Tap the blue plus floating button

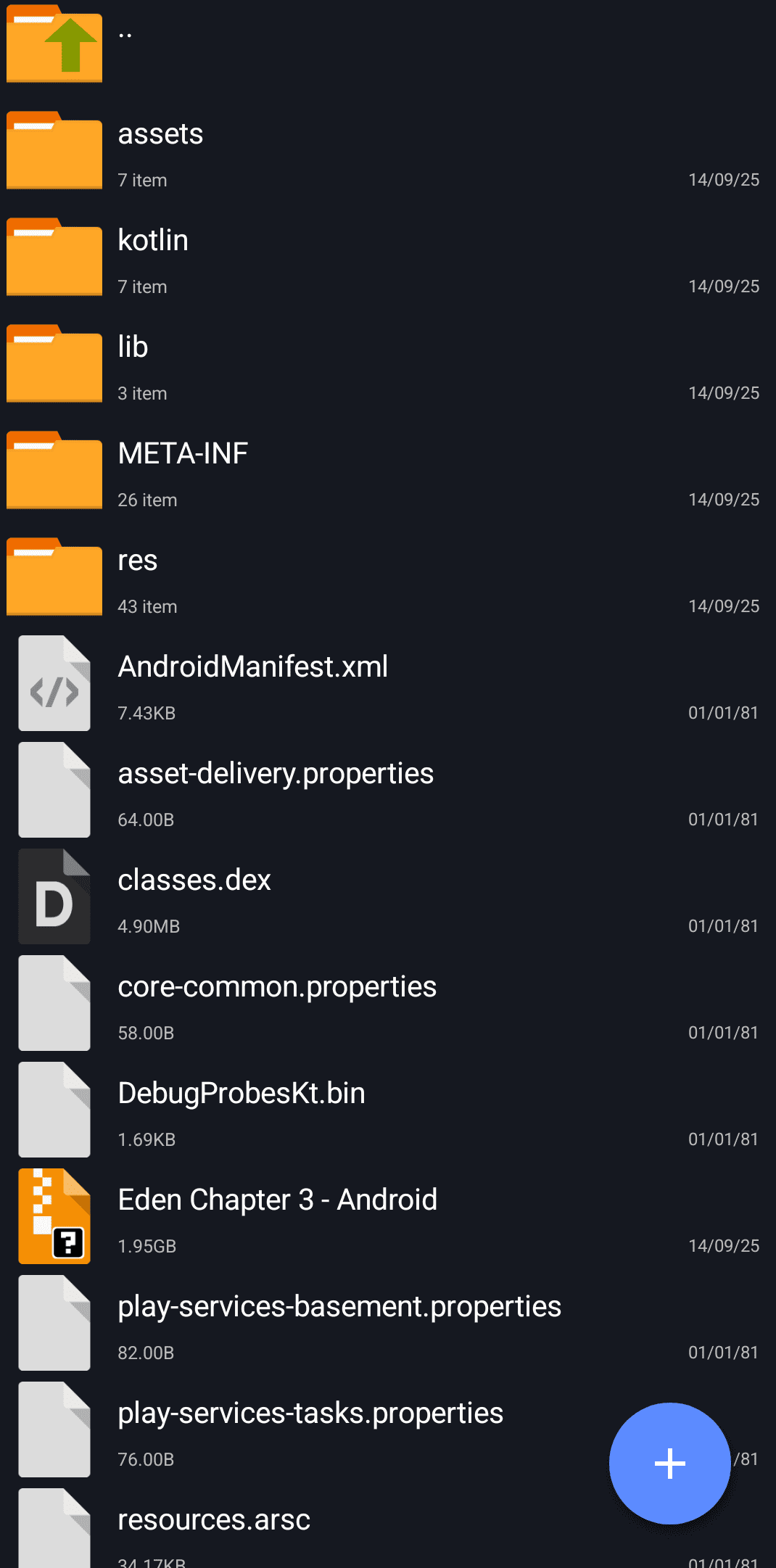tap(669, 1464)
